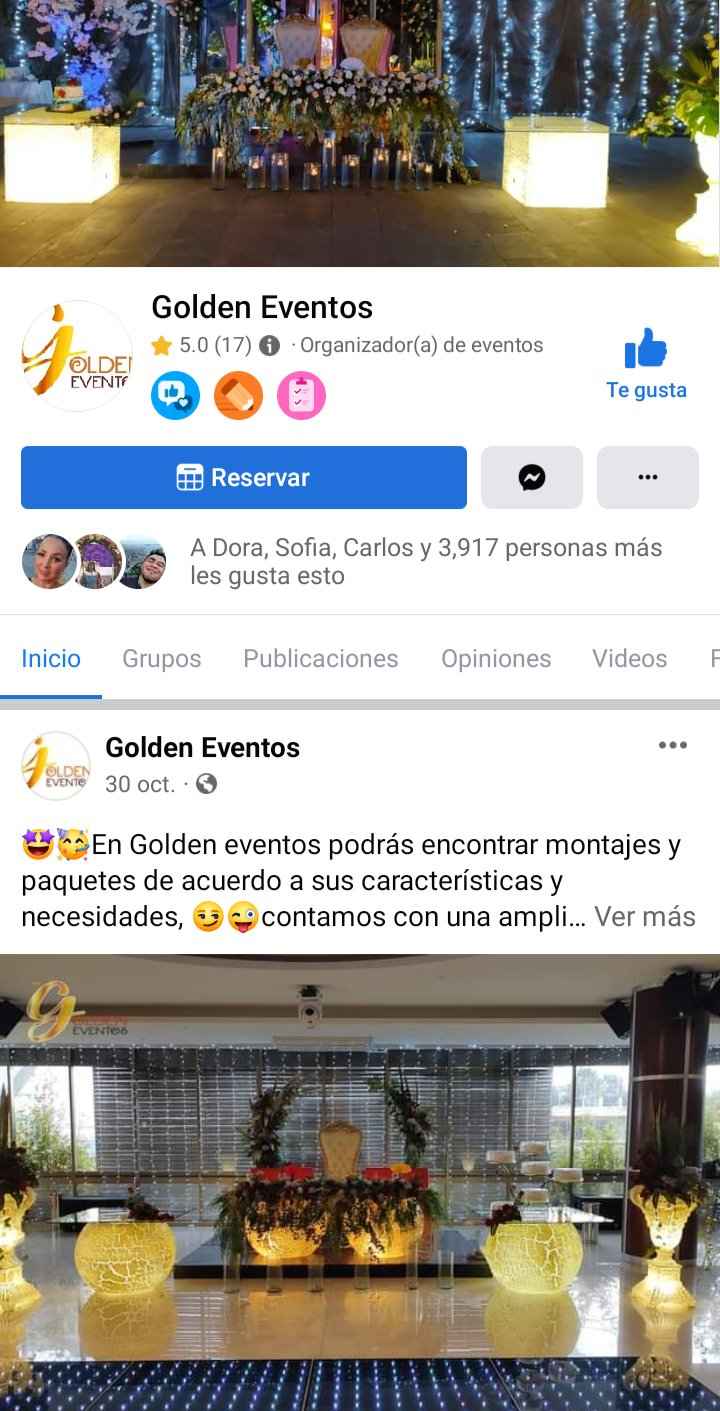Switch to the Opiniones tab
This screenshot has width=720, height=1411.
click(x=496, y=658)
